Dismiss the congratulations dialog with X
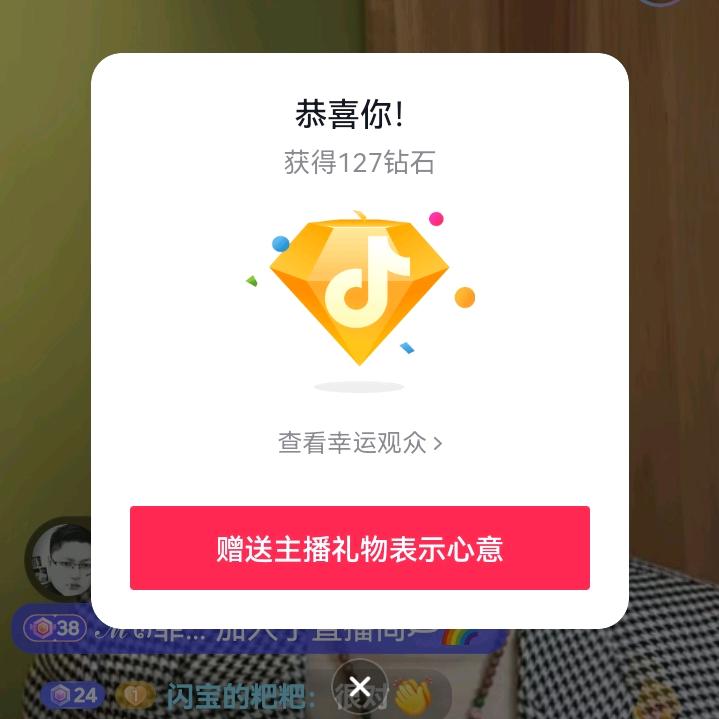This screenshot has width=719, height=719. pos(360,686)
